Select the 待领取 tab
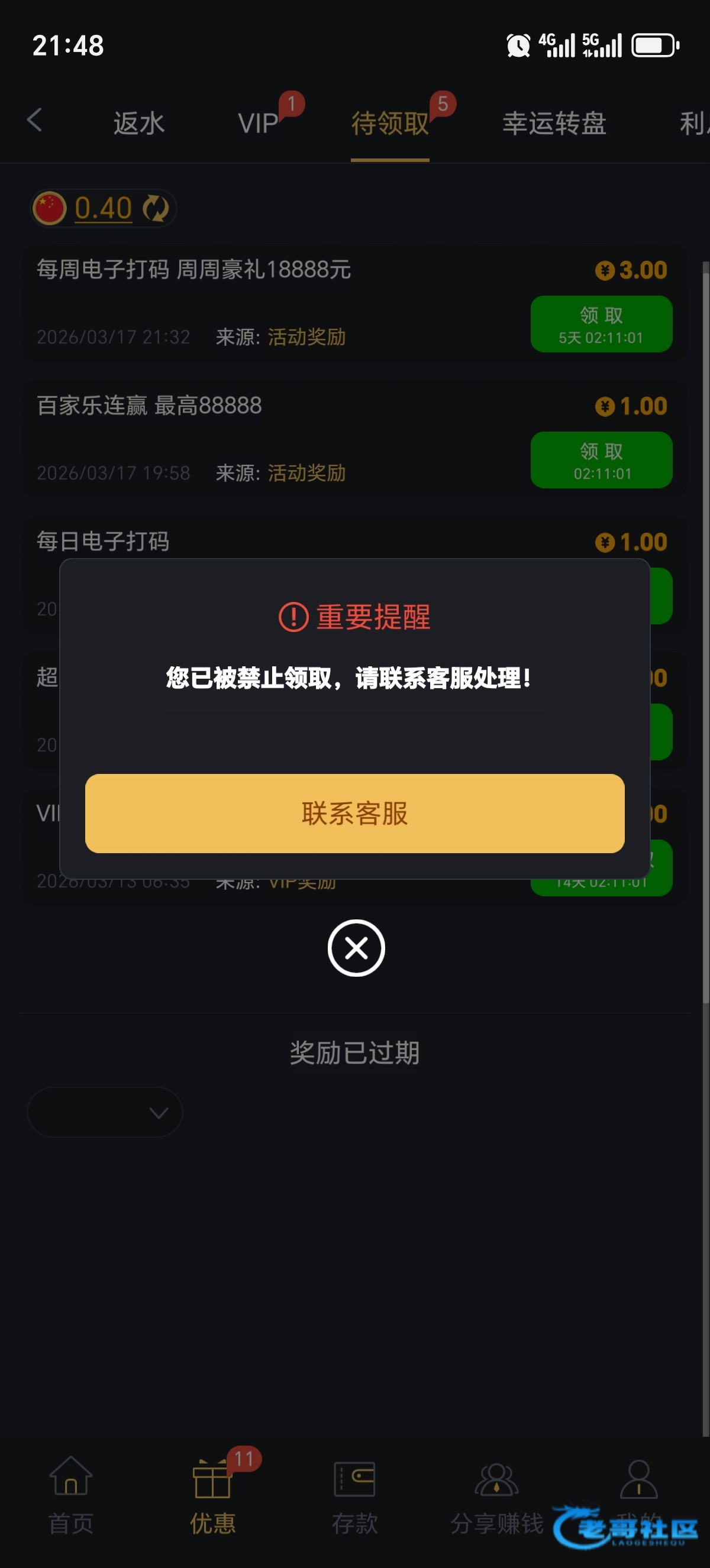The image size is (710, 1568). (390, 123)
